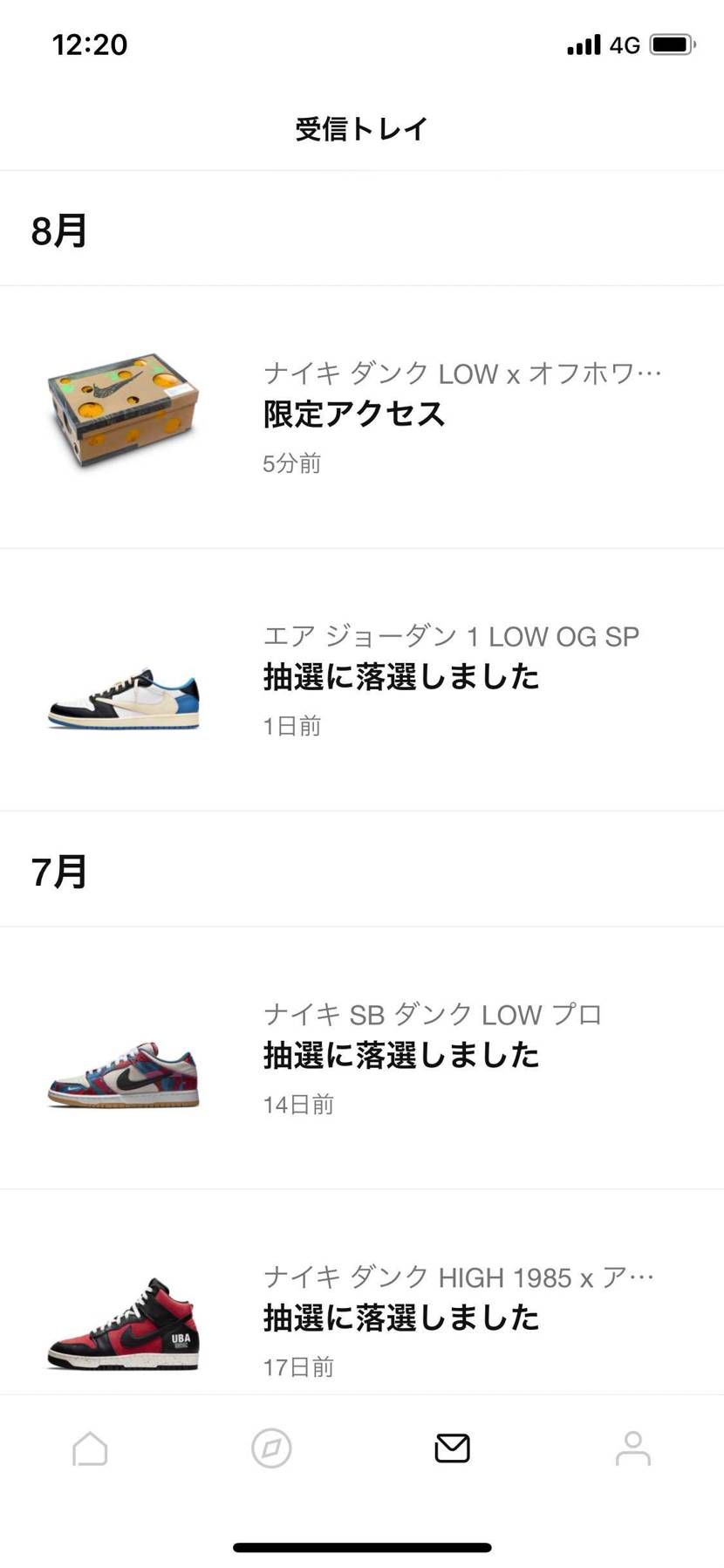Tap the clock showing 12:20
Screen dimensions: 724x1568
pos(91,44)
